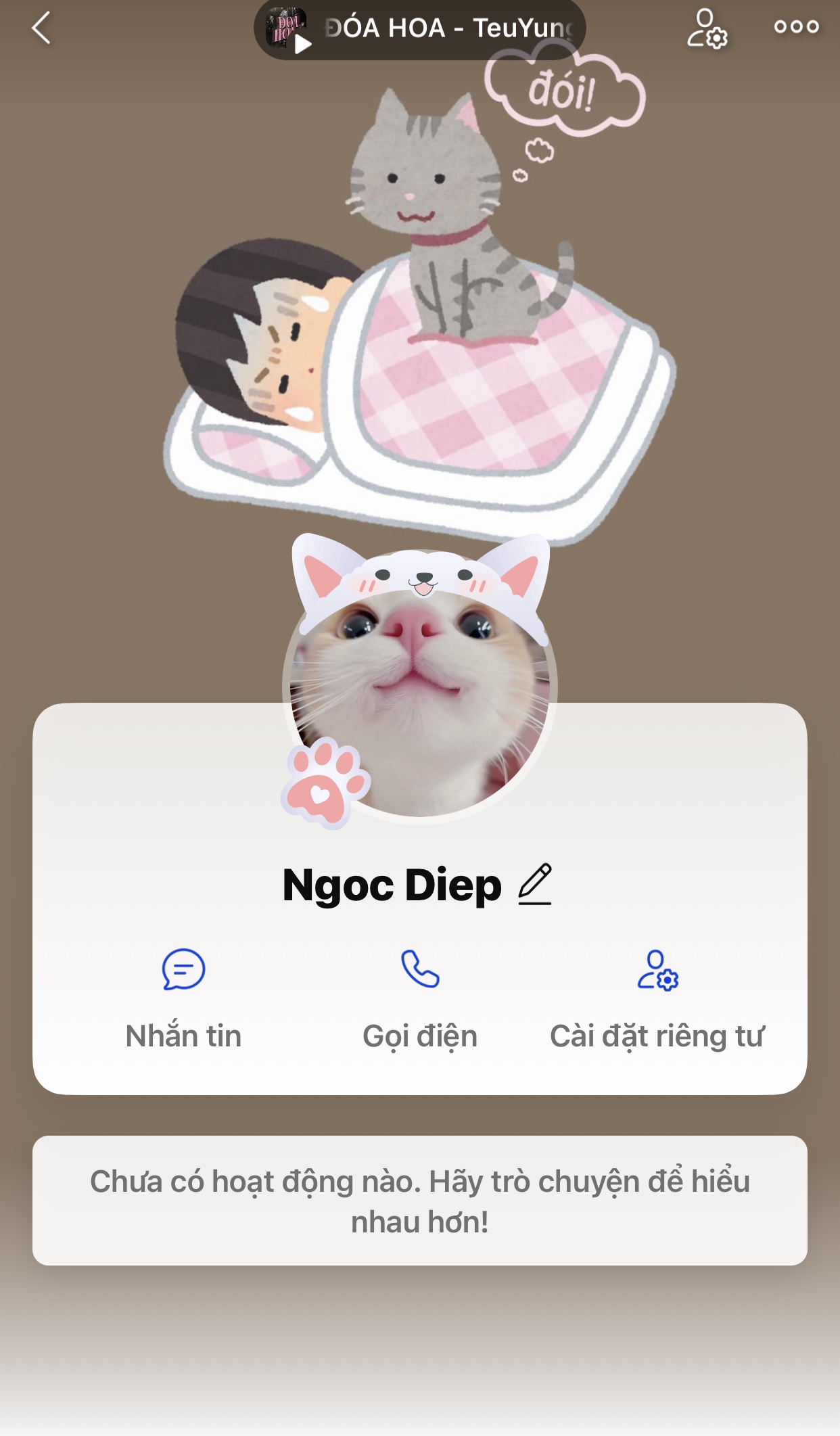The image size is (840, 1436).
Task: Open the three-dot overflow menu
Action: (796, 27)
